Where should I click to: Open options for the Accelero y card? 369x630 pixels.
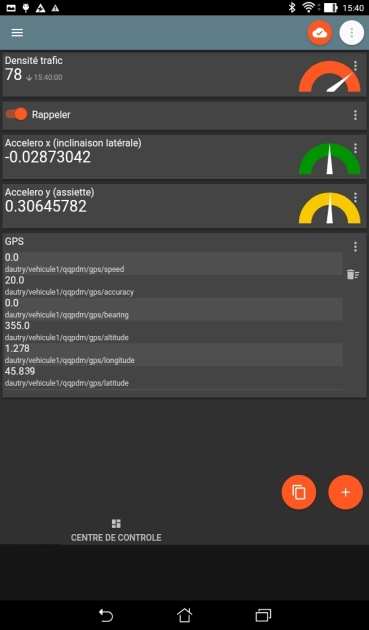pyautogui.click(x=355, y=197)
